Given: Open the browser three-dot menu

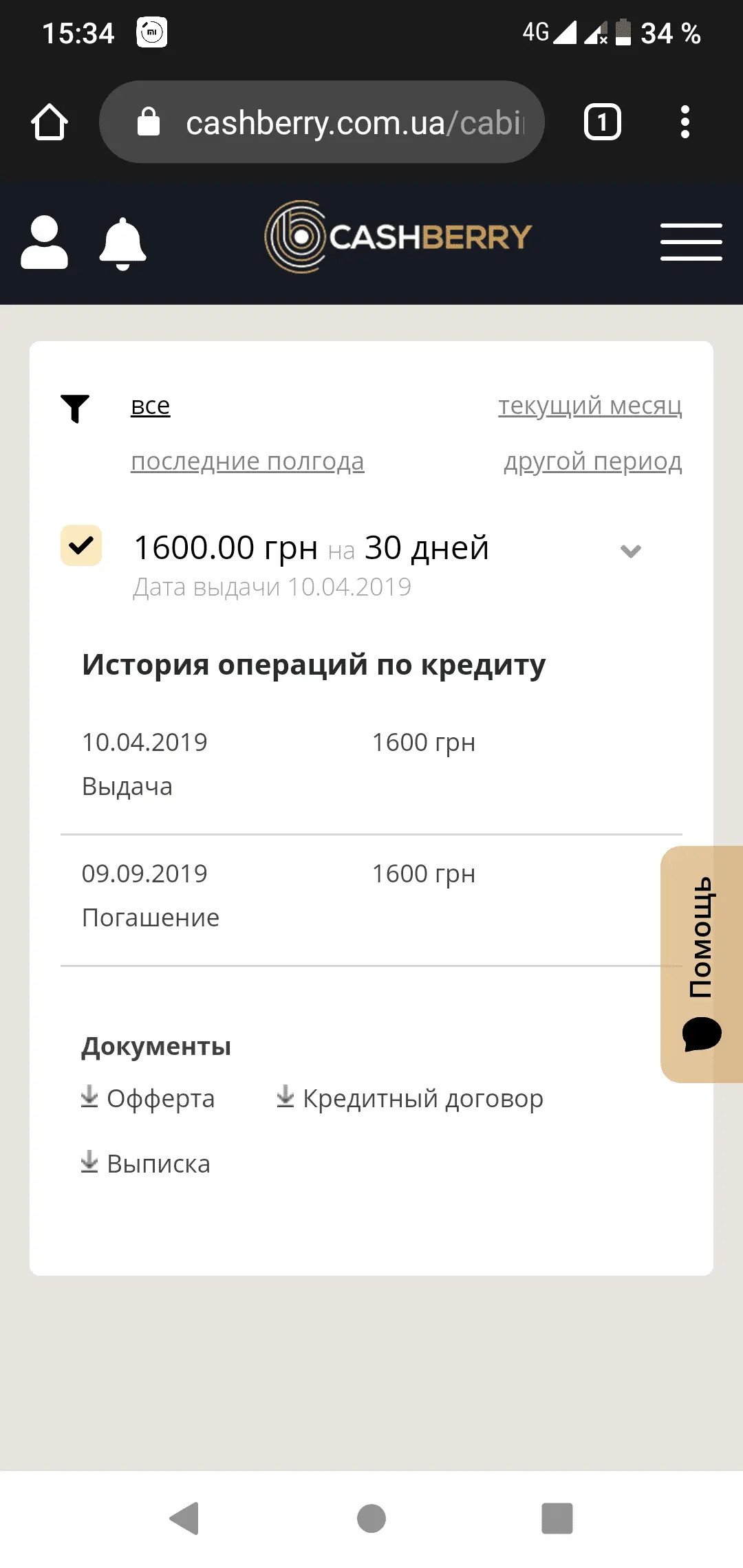Looking at the screenshot, I should pos(685,121).
